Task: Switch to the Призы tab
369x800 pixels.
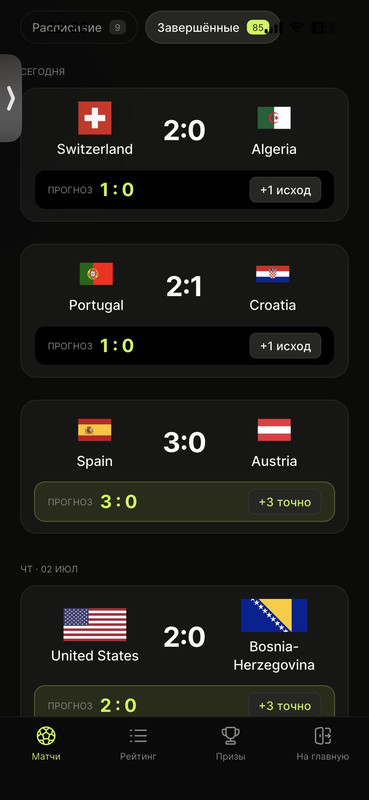Action: (231, 744)
